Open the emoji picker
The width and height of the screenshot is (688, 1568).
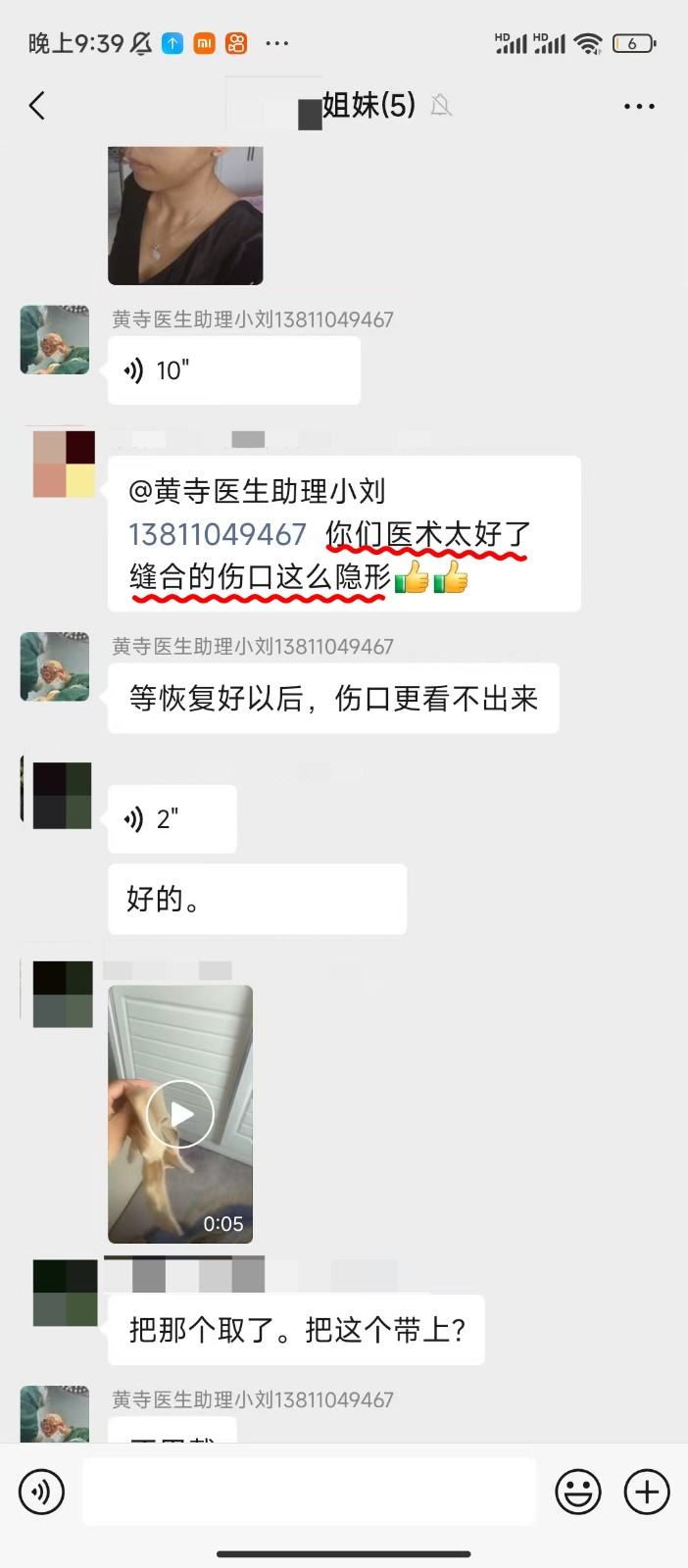coord(578,1493)
